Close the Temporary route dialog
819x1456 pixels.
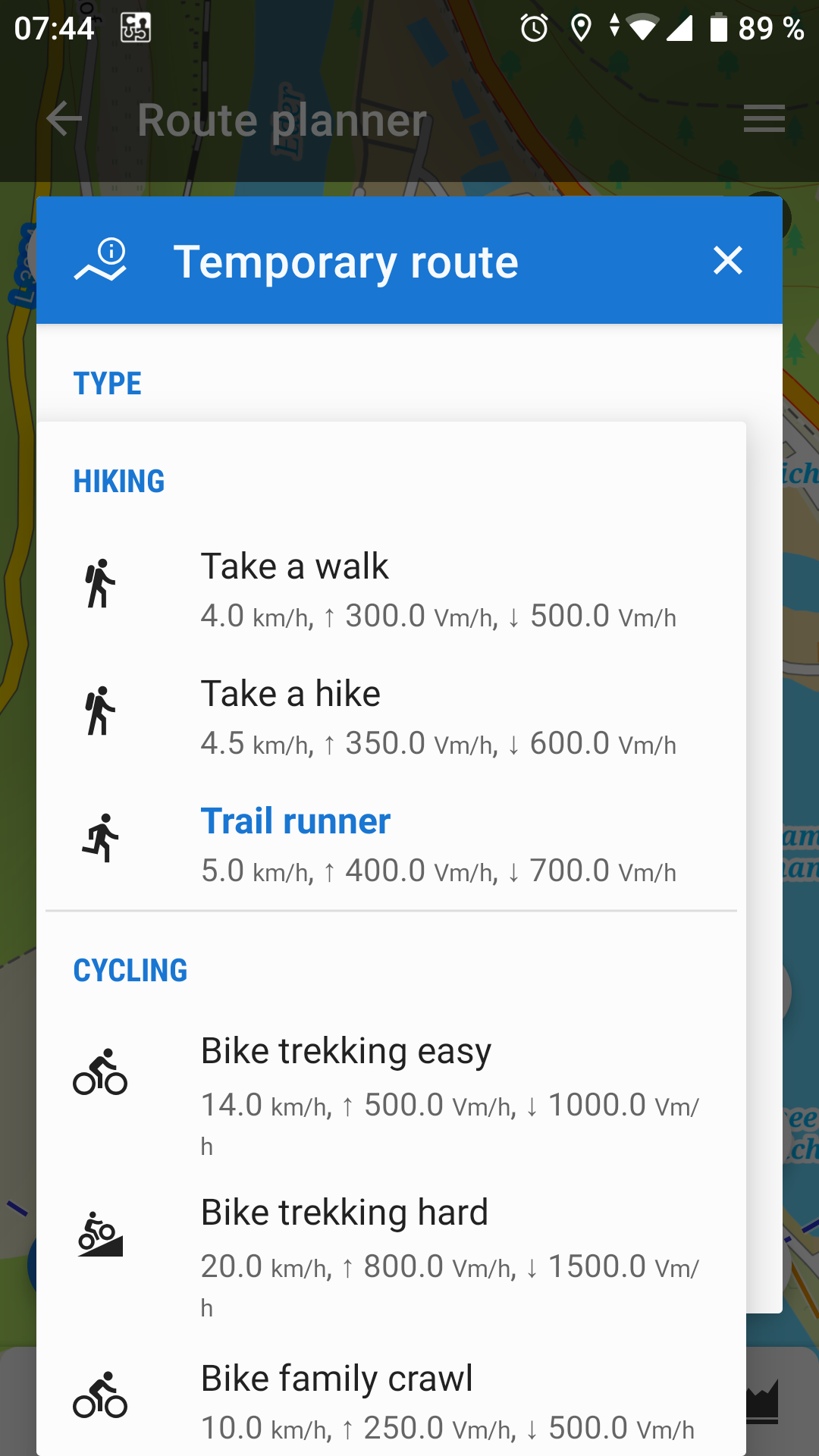[x=727, y=261]
